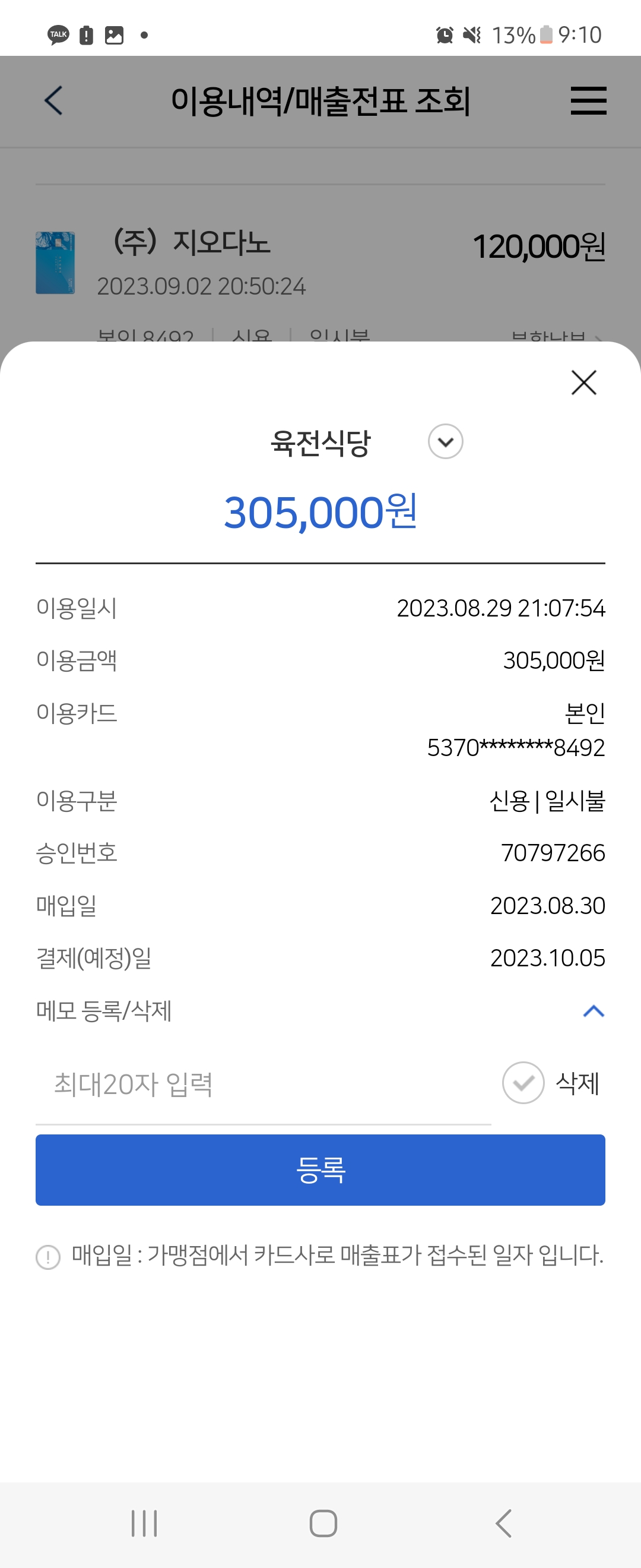Tap the memo input field (최대20자 입력)
This screenshot has width=641, height=1568.
263,1084
